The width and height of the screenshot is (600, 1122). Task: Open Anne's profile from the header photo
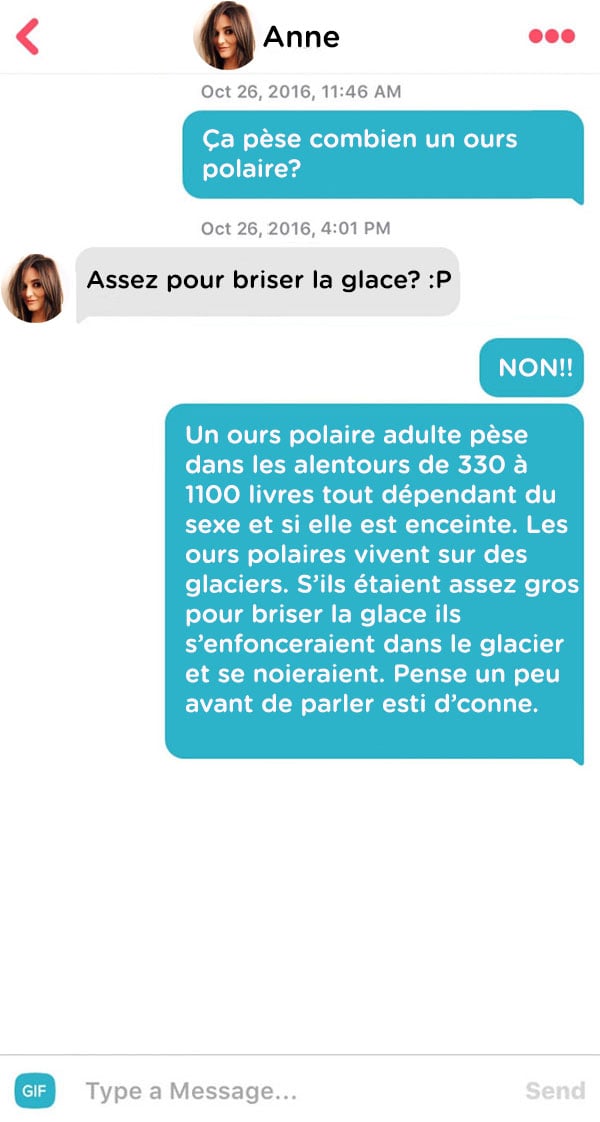pyautogui.click(x=225, y=36)
